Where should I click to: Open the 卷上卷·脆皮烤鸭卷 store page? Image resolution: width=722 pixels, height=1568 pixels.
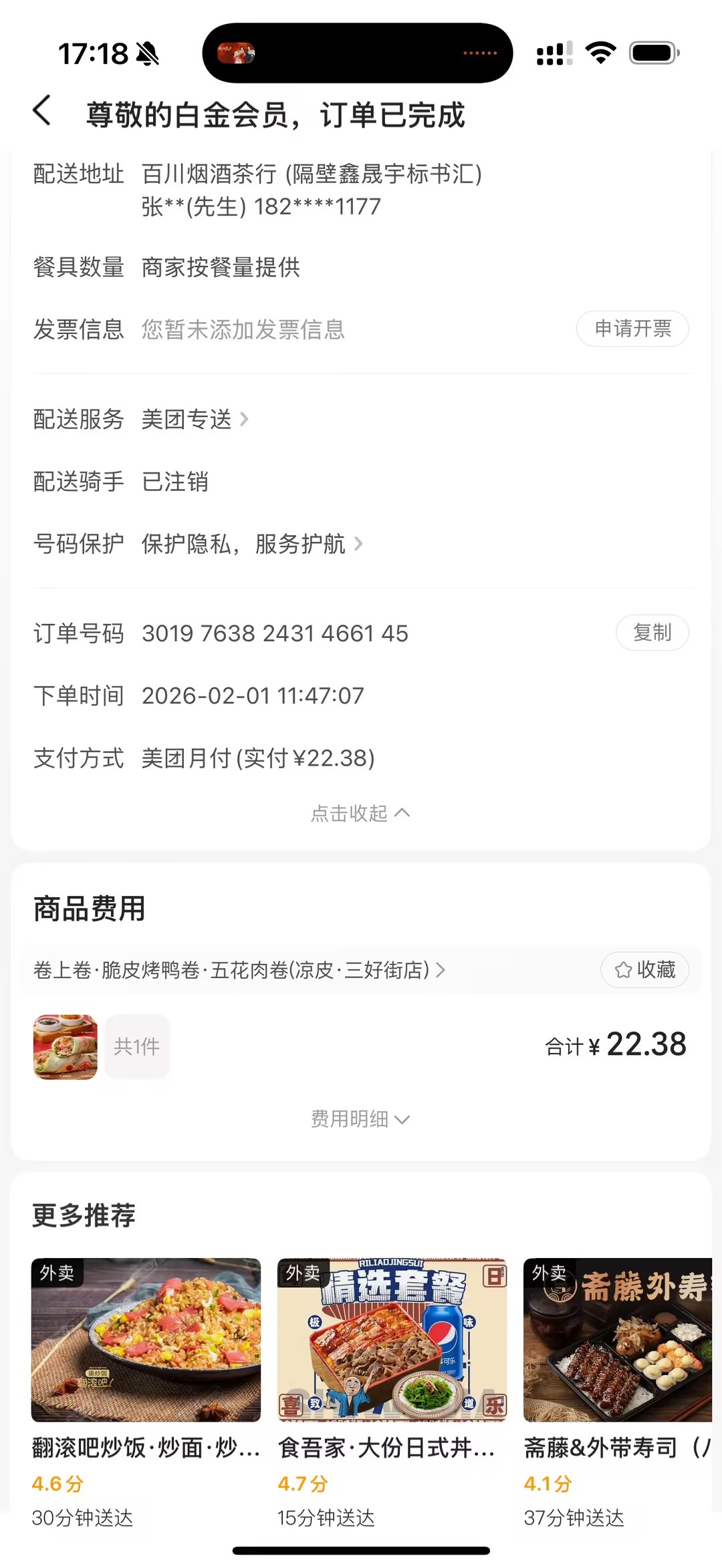click(239, 970)
